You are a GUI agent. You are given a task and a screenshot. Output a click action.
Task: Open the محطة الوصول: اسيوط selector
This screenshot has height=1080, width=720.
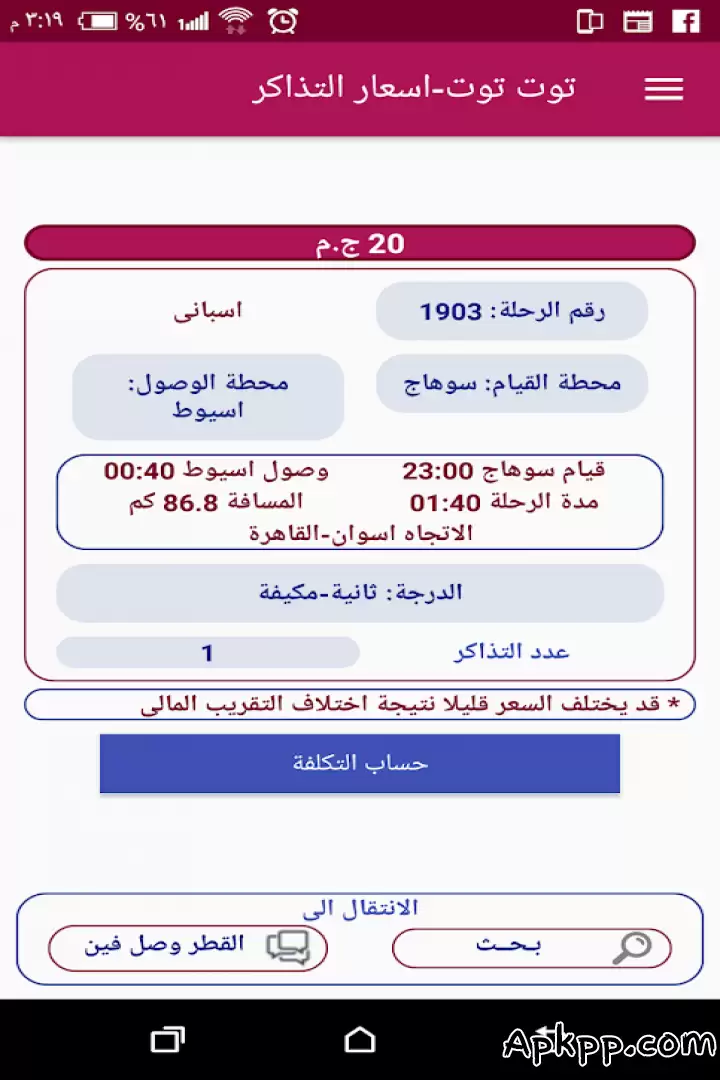(x=207, y=396)
